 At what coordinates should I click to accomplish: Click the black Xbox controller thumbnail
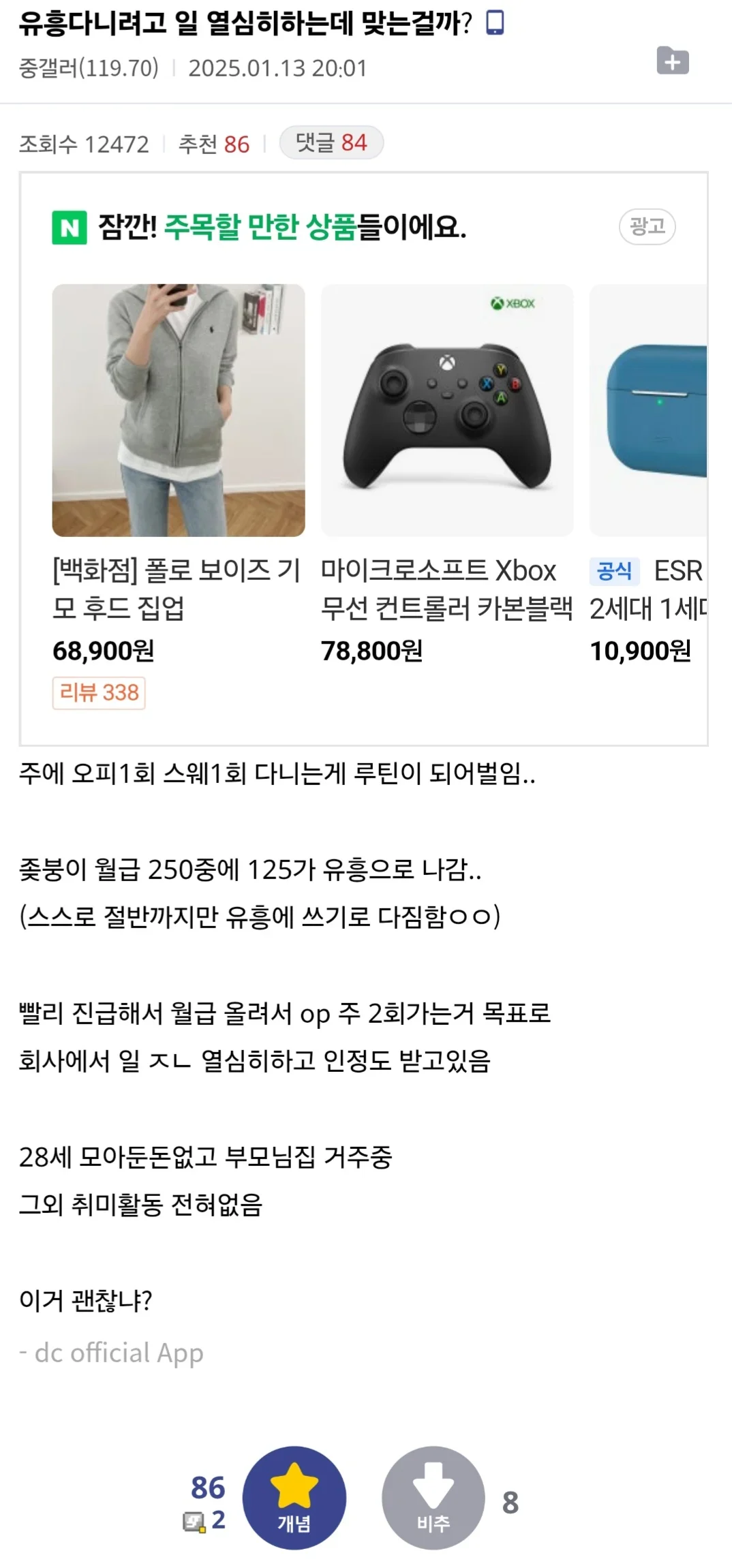tap(447, 410)
